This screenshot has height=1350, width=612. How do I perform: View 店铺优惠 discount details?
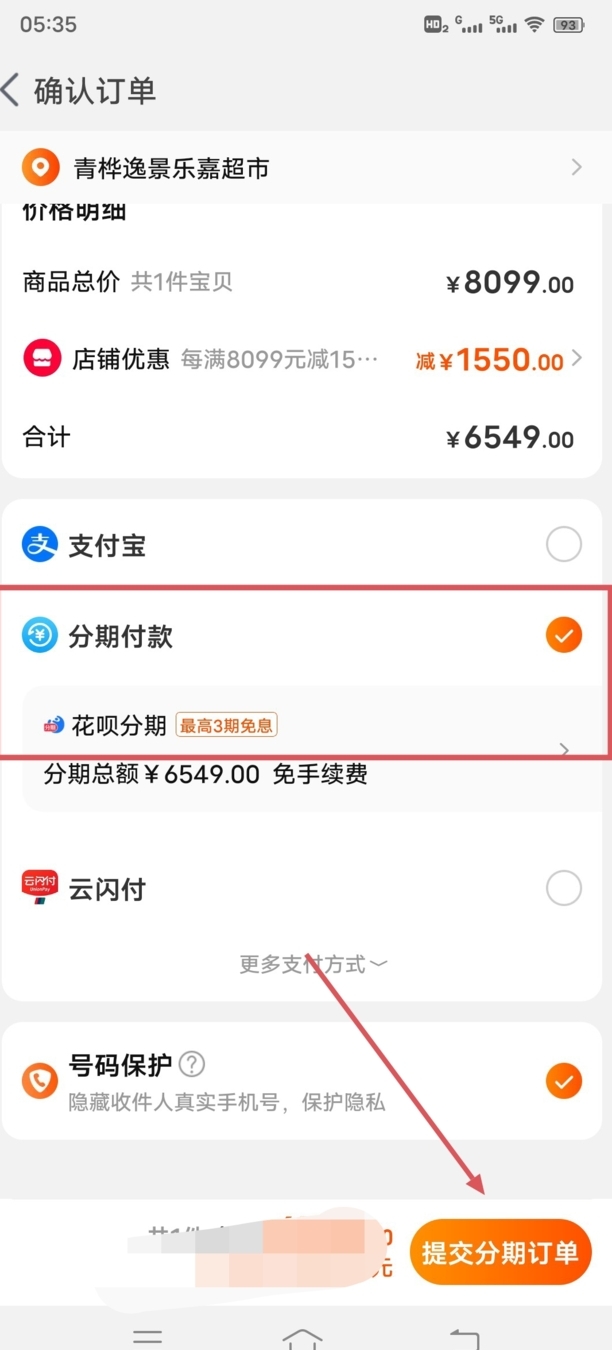tap(306, 360)
